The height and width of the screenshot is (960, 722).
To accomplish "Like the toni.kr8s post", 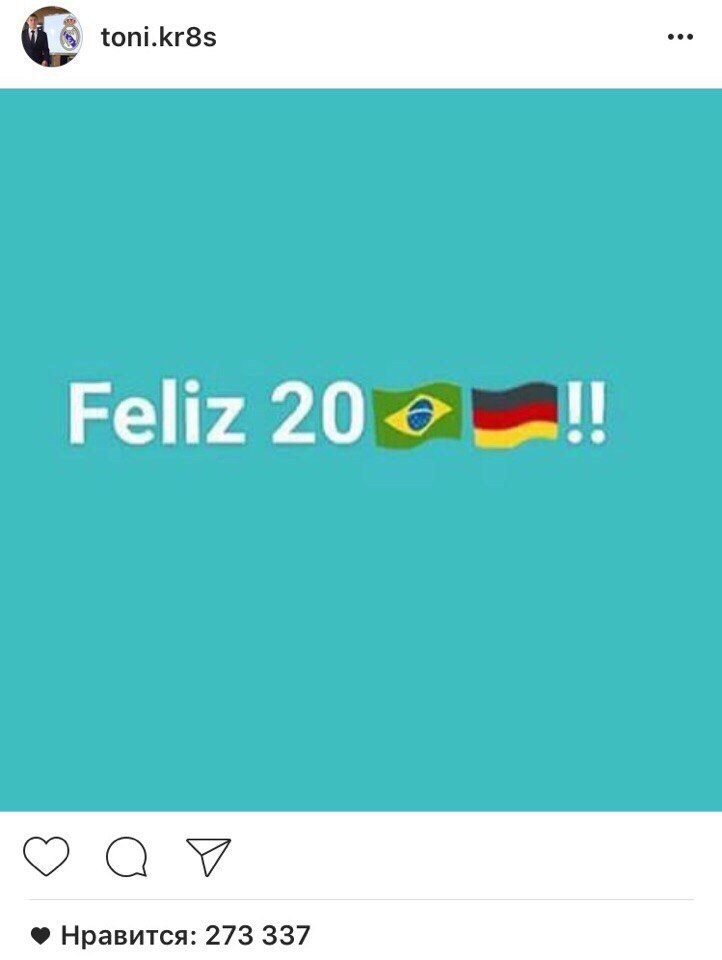I will tap(46, 857).
